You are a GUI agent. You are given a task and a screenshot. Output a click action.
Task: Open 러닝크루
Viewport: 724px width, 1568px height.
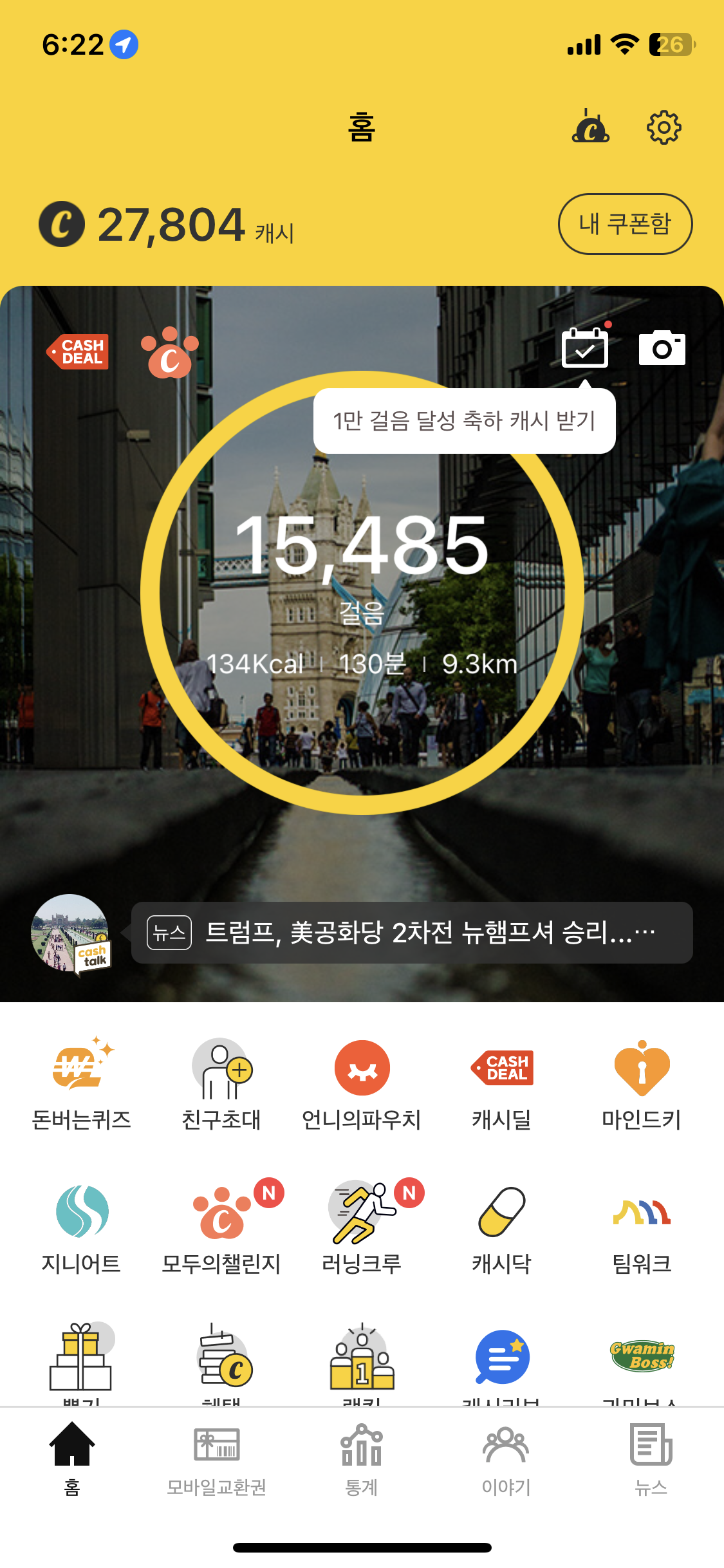362,1226
